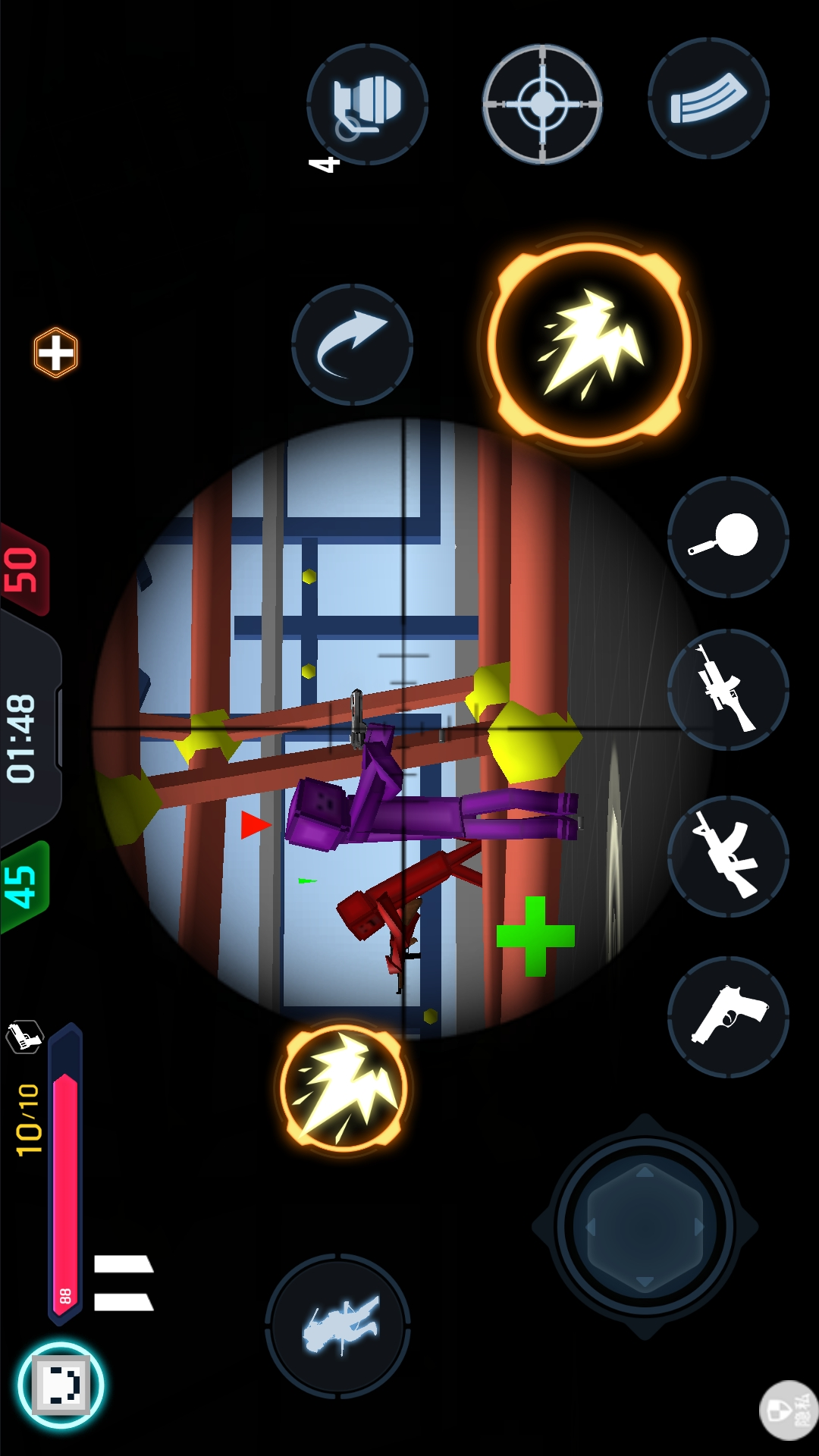Tap the crouch or prone stance button
Viewport: 819px width, 1456px height.
(338, 1326)
